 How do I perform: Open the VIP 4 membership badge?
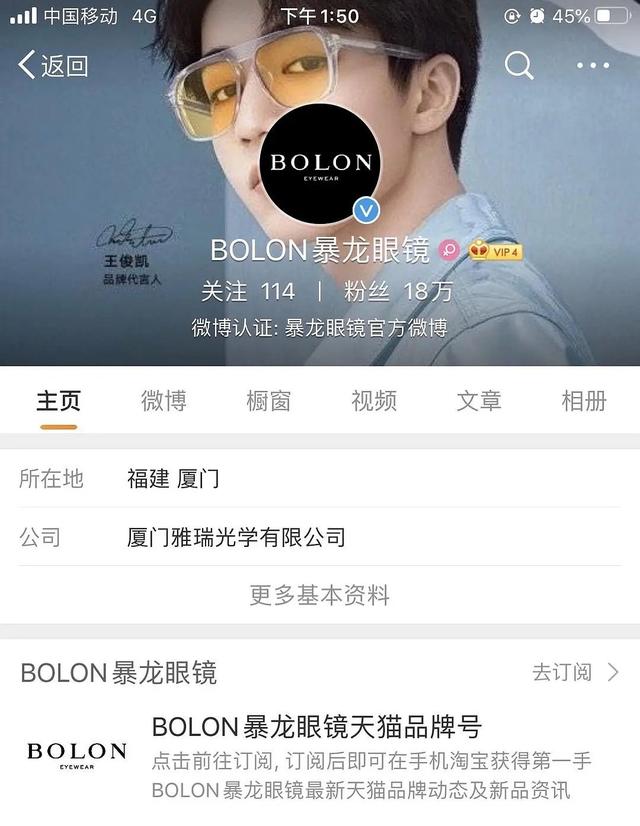(496, 250)
